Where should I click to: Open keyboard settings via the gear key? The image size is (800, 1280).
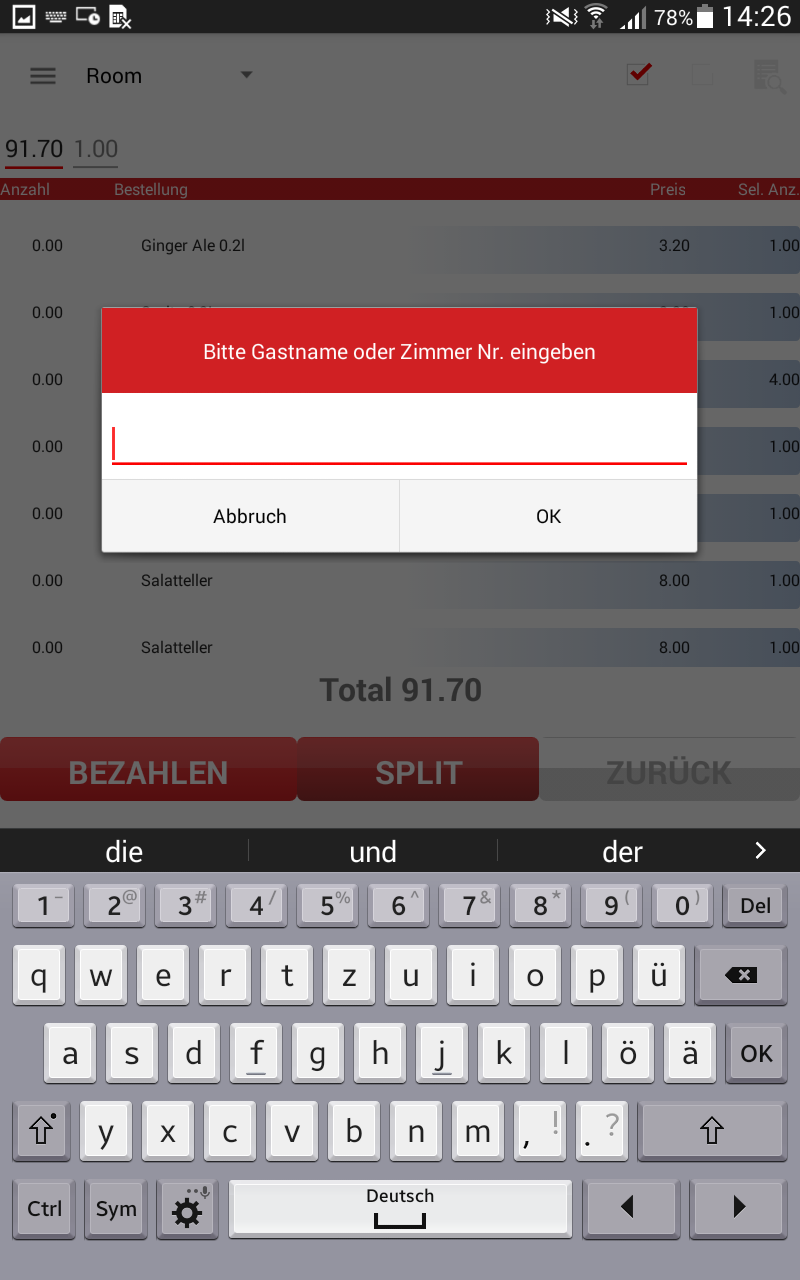[x=187, y=1209]
